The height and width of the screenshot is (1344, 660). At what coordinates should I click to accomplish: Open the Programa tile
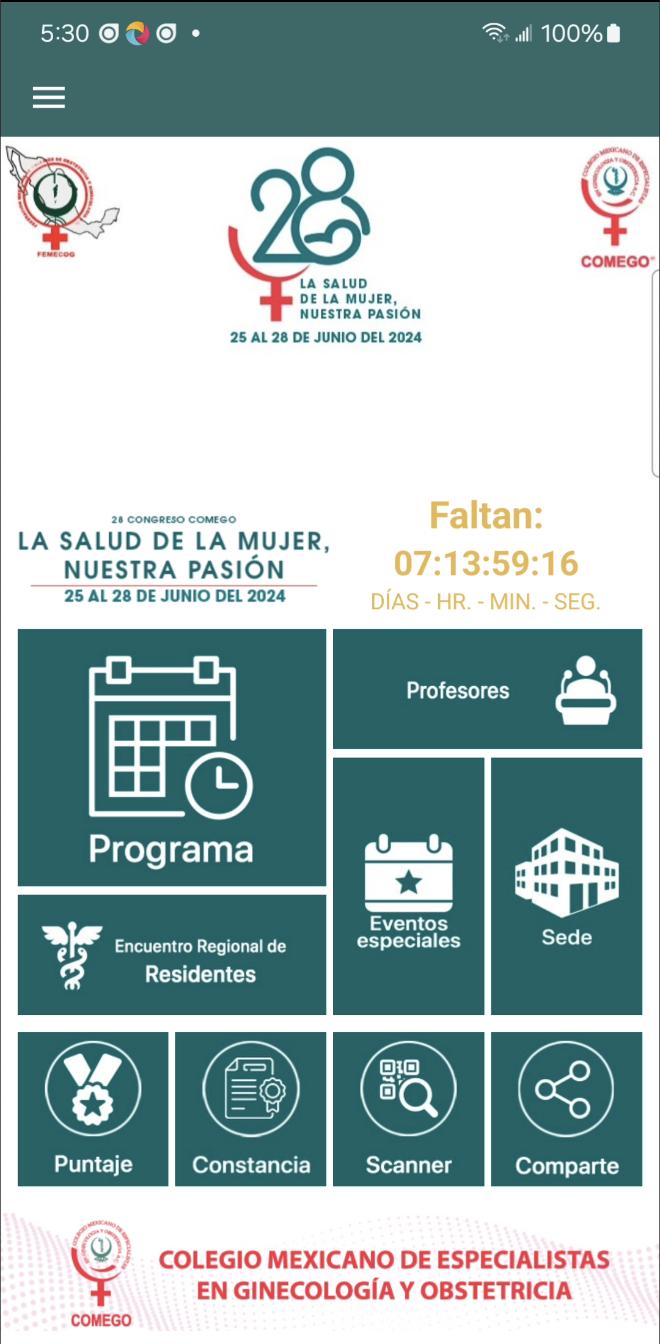(x=172, y=757)
